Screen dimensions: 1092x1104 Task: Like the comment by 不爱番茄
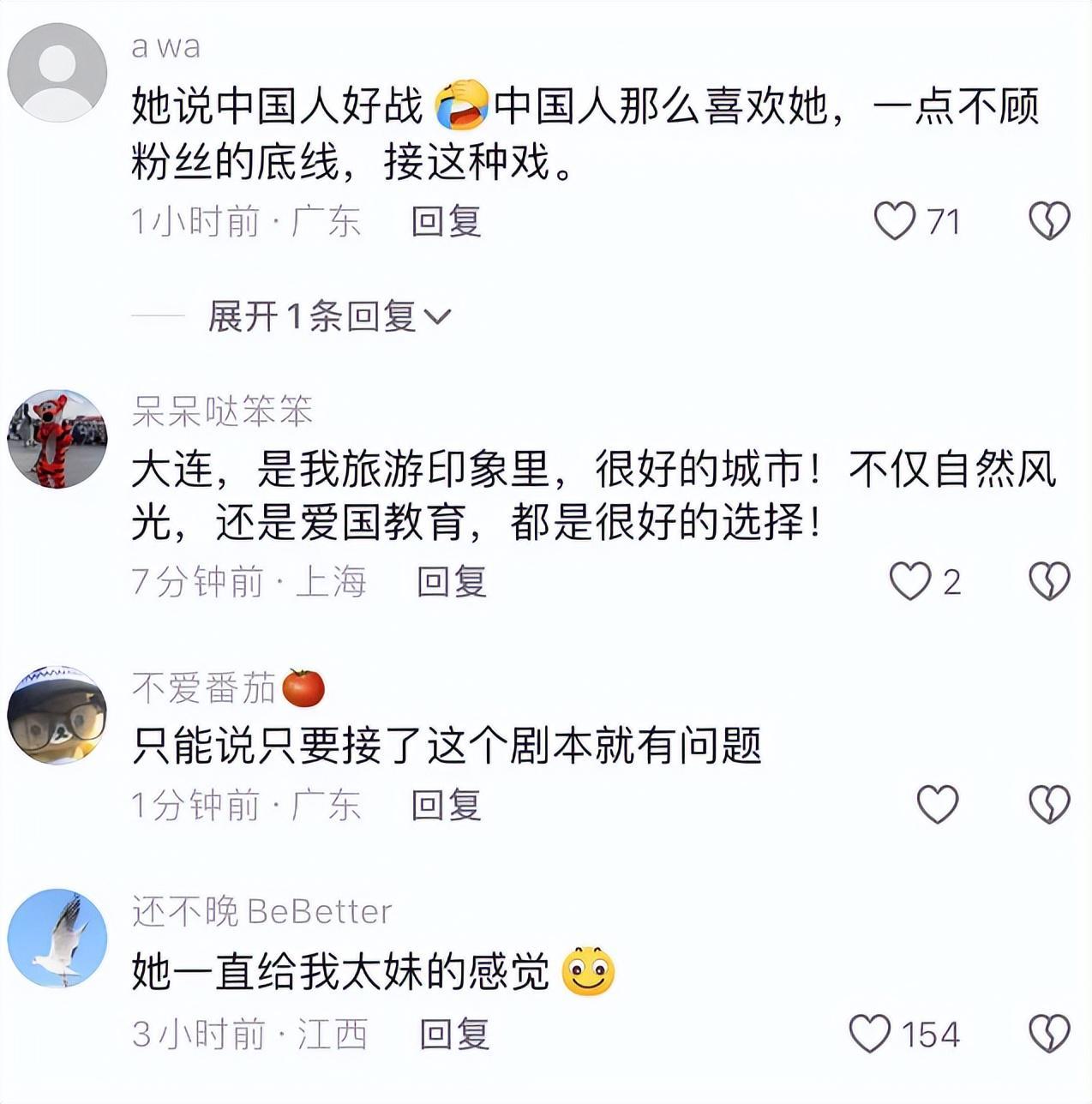click(x=937, y=805)
